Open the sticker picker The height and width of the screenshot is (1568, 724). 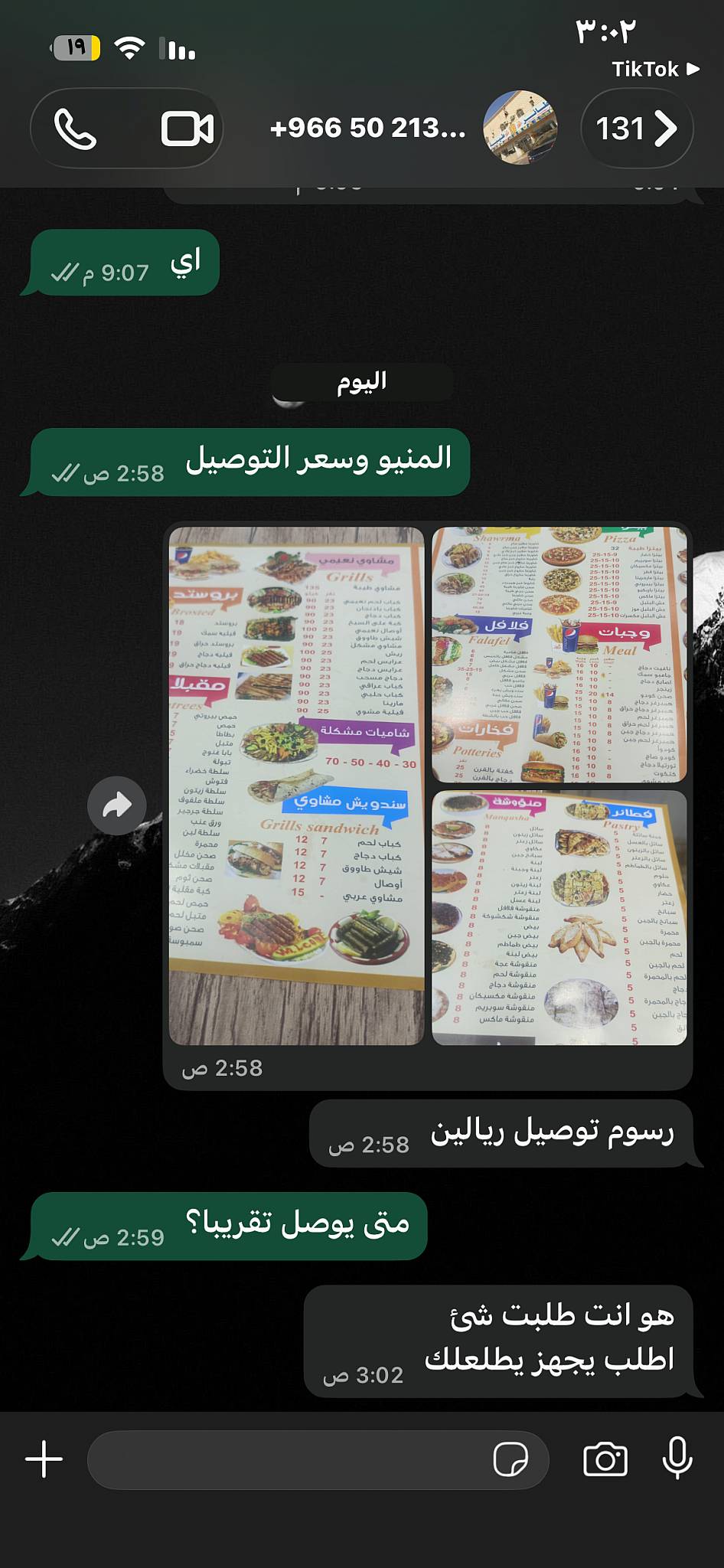tap(510, 1459)
